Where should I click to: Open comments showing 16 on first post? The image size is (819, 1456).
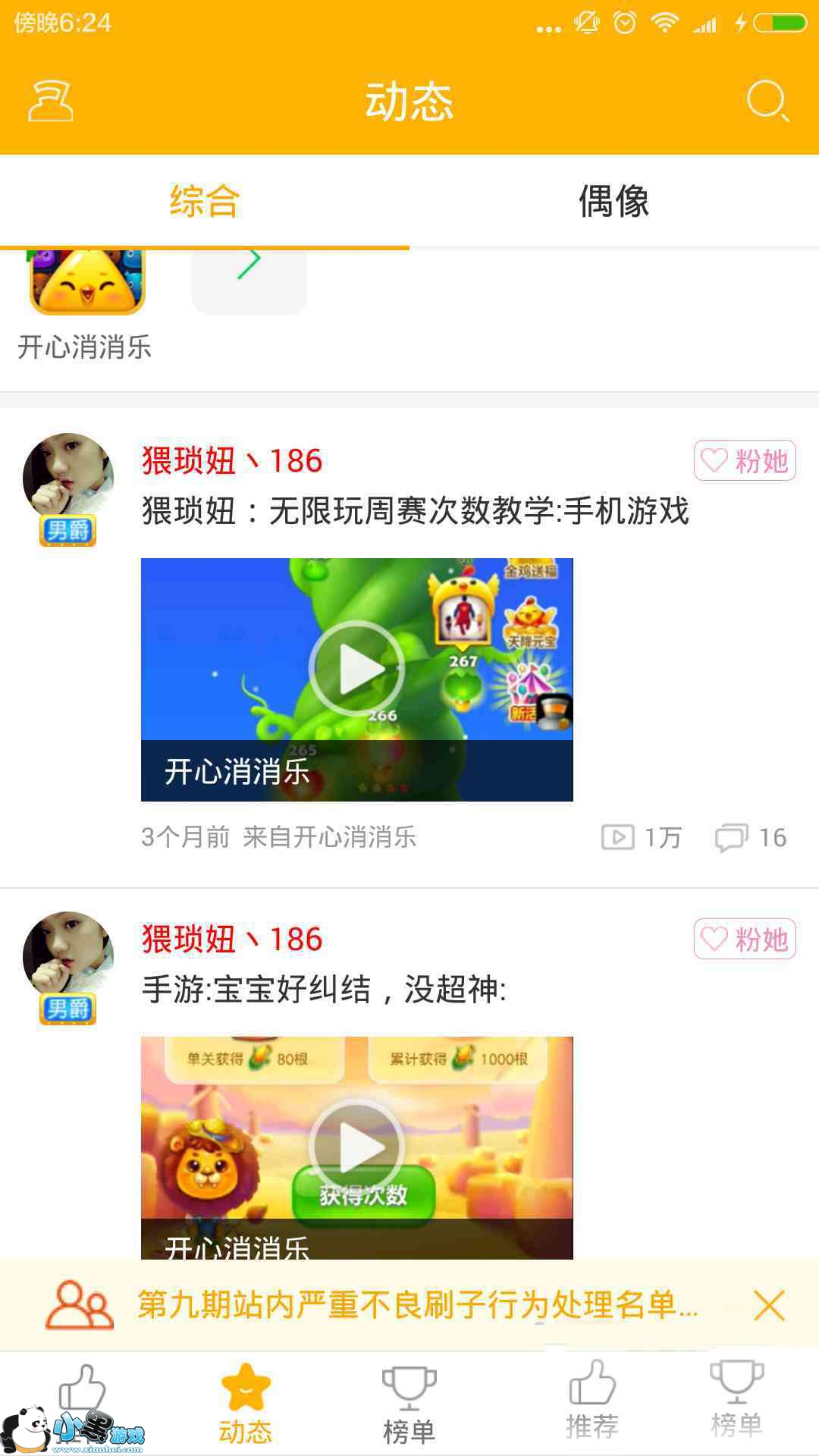751,837
